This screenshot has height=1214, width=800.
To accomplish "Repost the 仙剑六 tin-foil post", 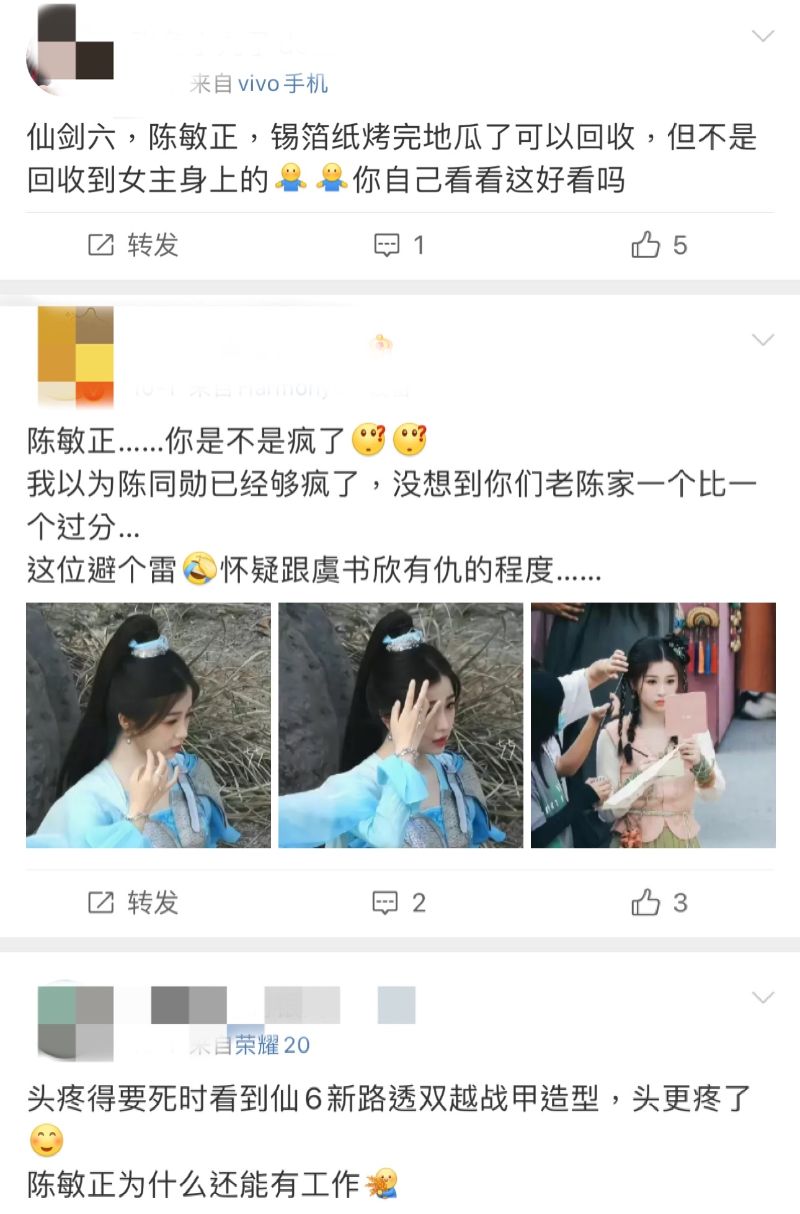I will (x=133, y=245).
